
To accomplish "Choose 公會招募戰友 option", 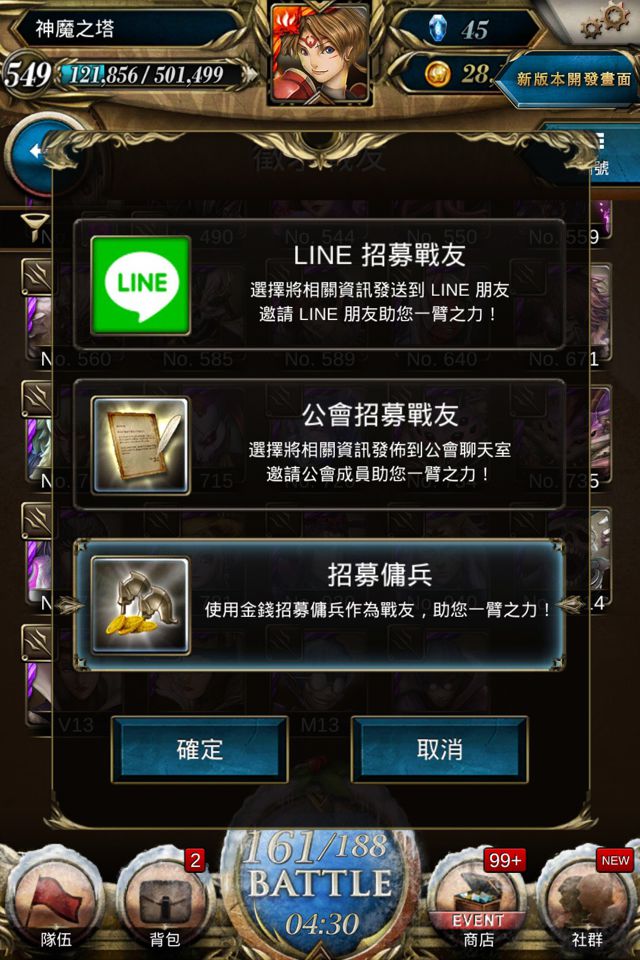I will [x=319, y=444].
